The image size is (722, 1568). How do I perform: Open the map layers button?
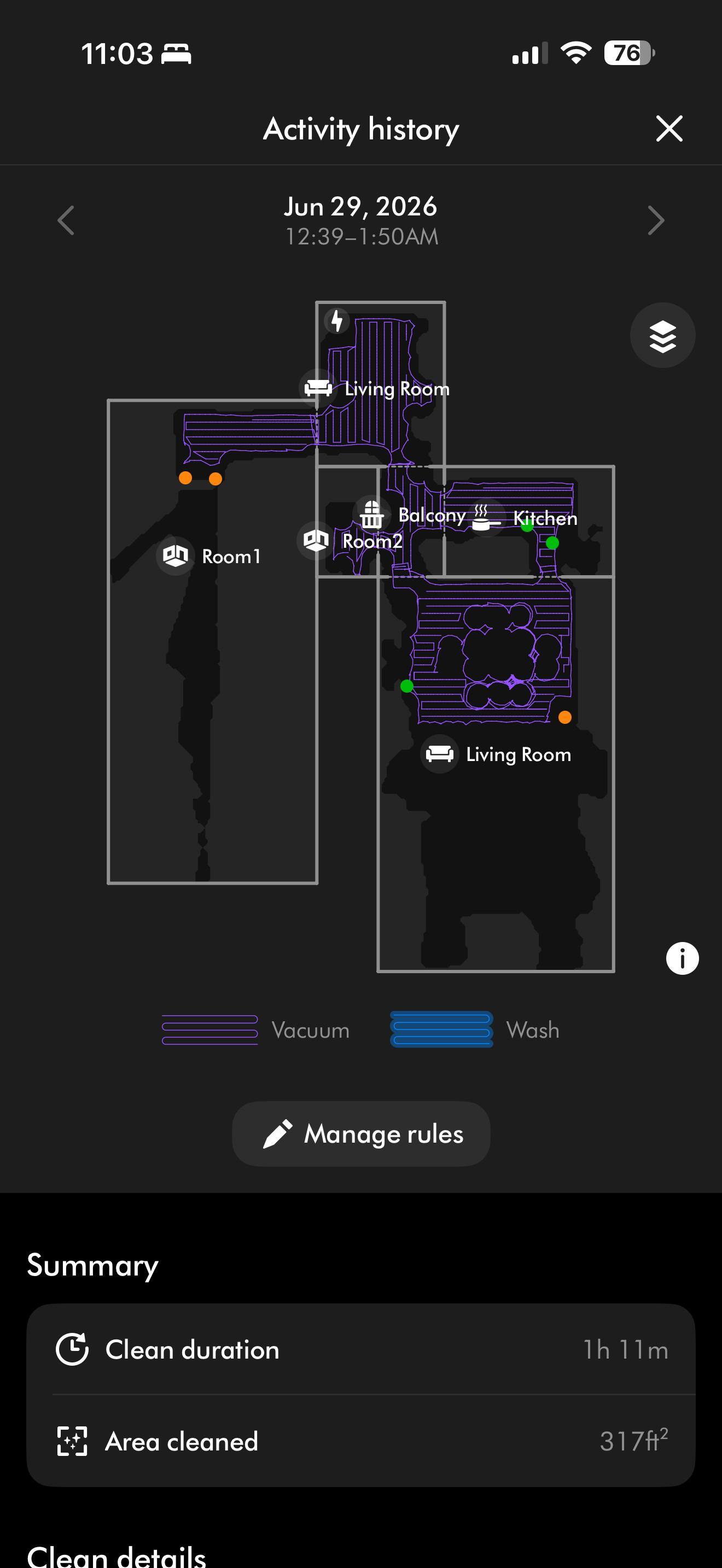(662, 335)
